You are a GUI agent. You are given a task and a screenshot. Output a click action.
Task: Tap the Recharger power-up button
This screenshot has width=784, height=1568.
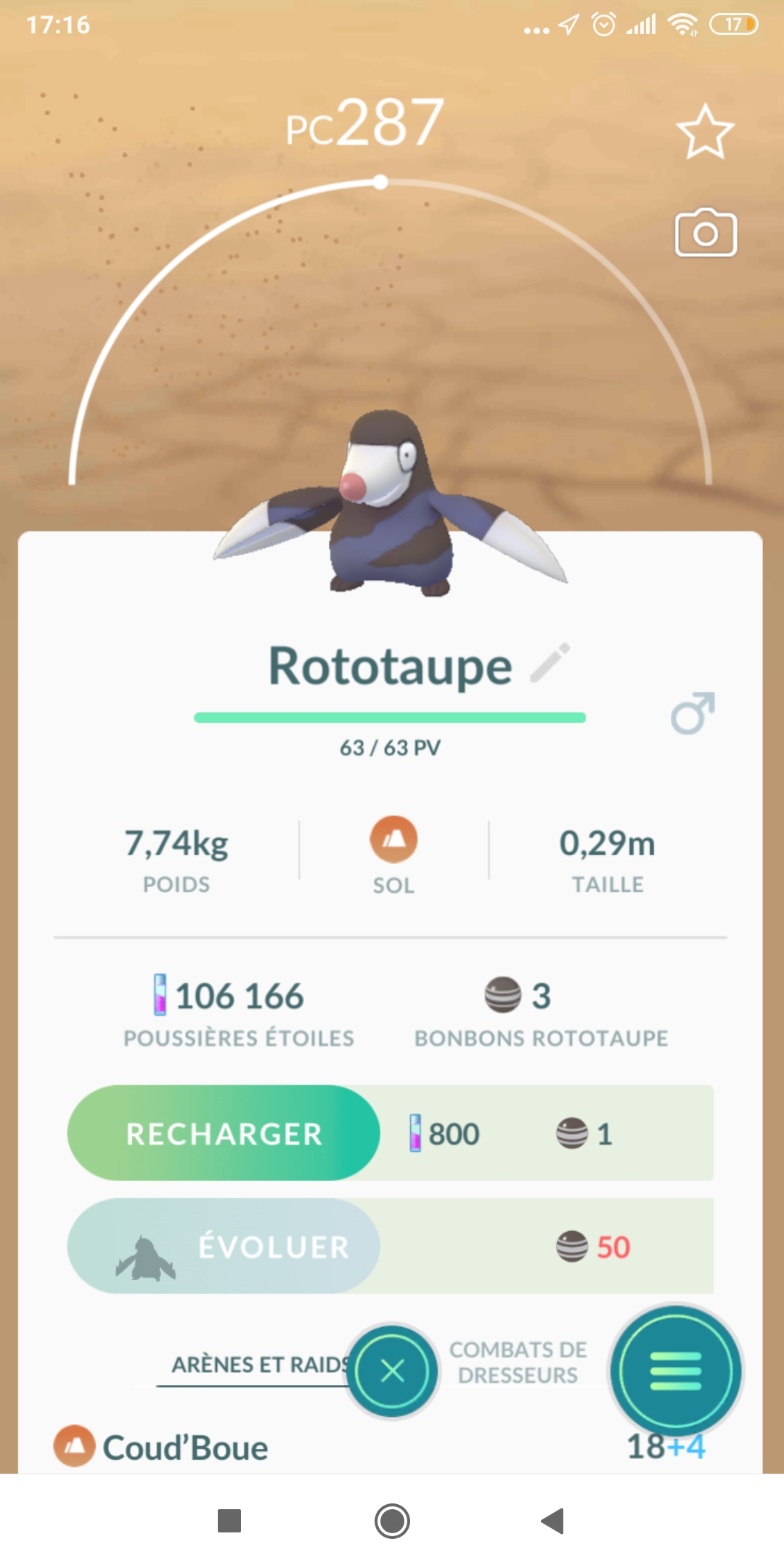coord(224,1133)
